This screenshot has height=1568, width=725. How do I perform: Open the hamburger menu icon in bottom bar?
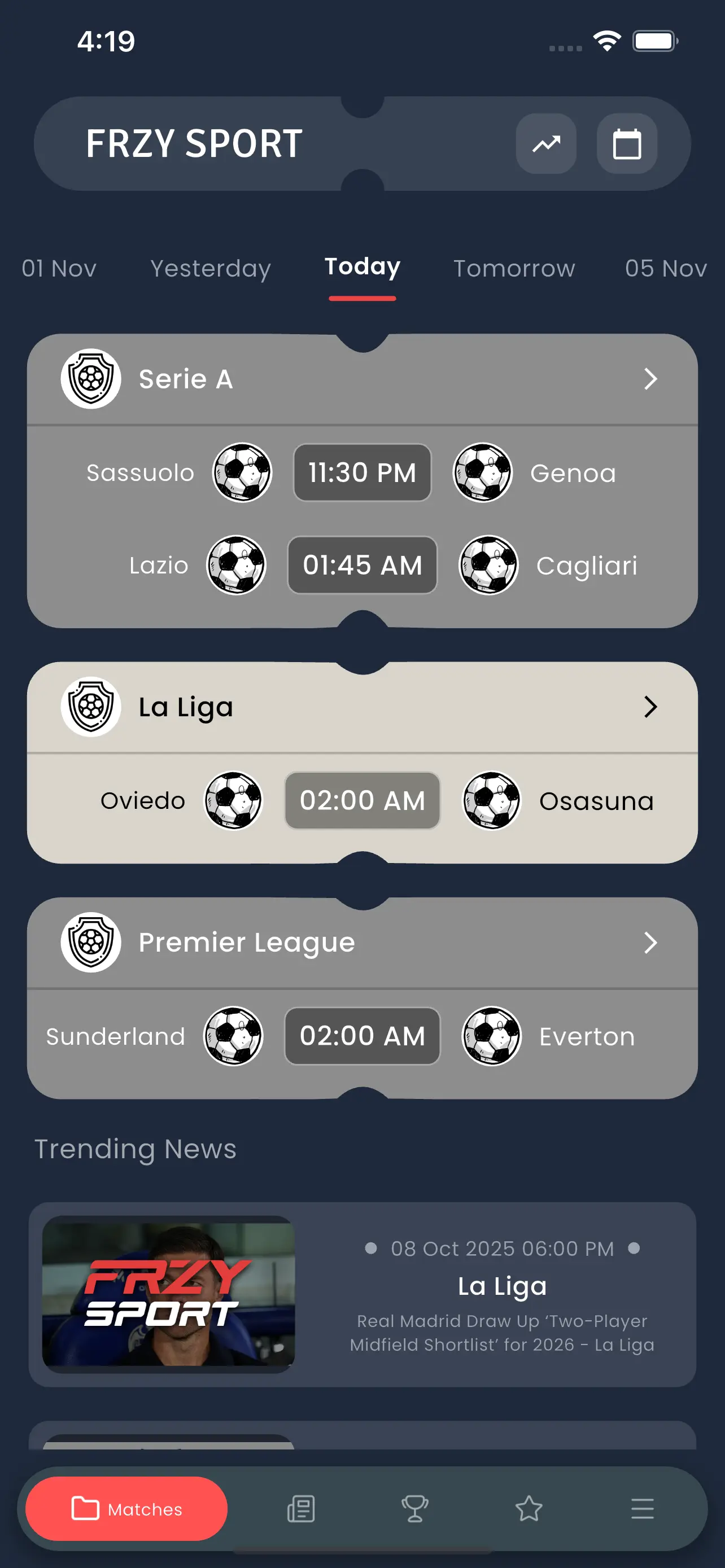pyautogui.click(x=642, y=1508)
